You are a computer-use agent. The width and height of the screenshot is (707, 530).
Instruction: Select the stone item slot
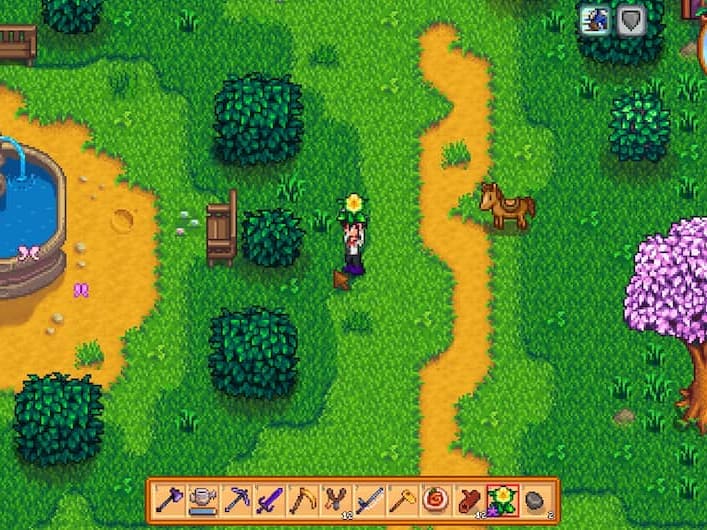click(534, 497)
